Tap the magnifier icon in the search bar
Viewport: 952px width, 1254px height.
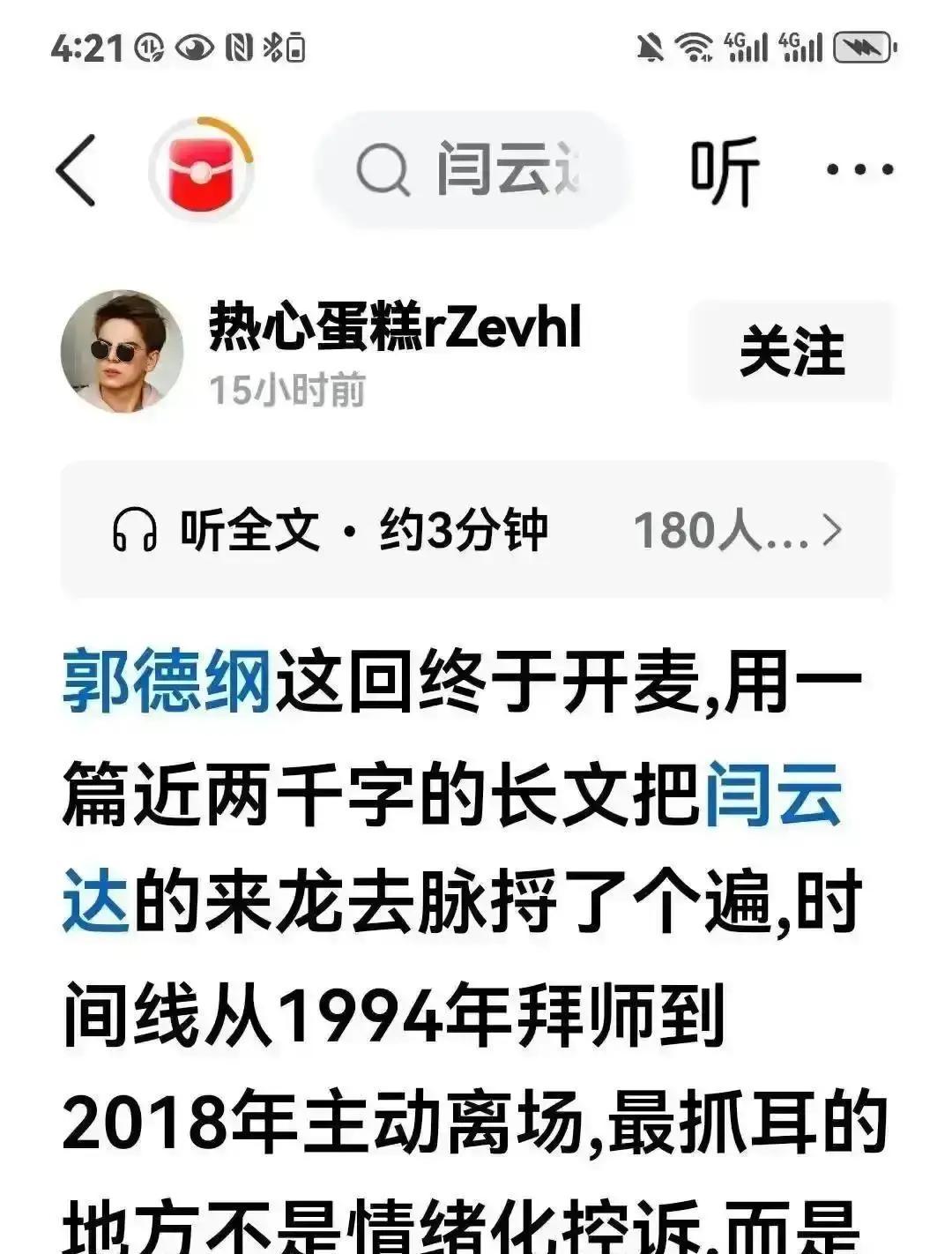[383, 169]
